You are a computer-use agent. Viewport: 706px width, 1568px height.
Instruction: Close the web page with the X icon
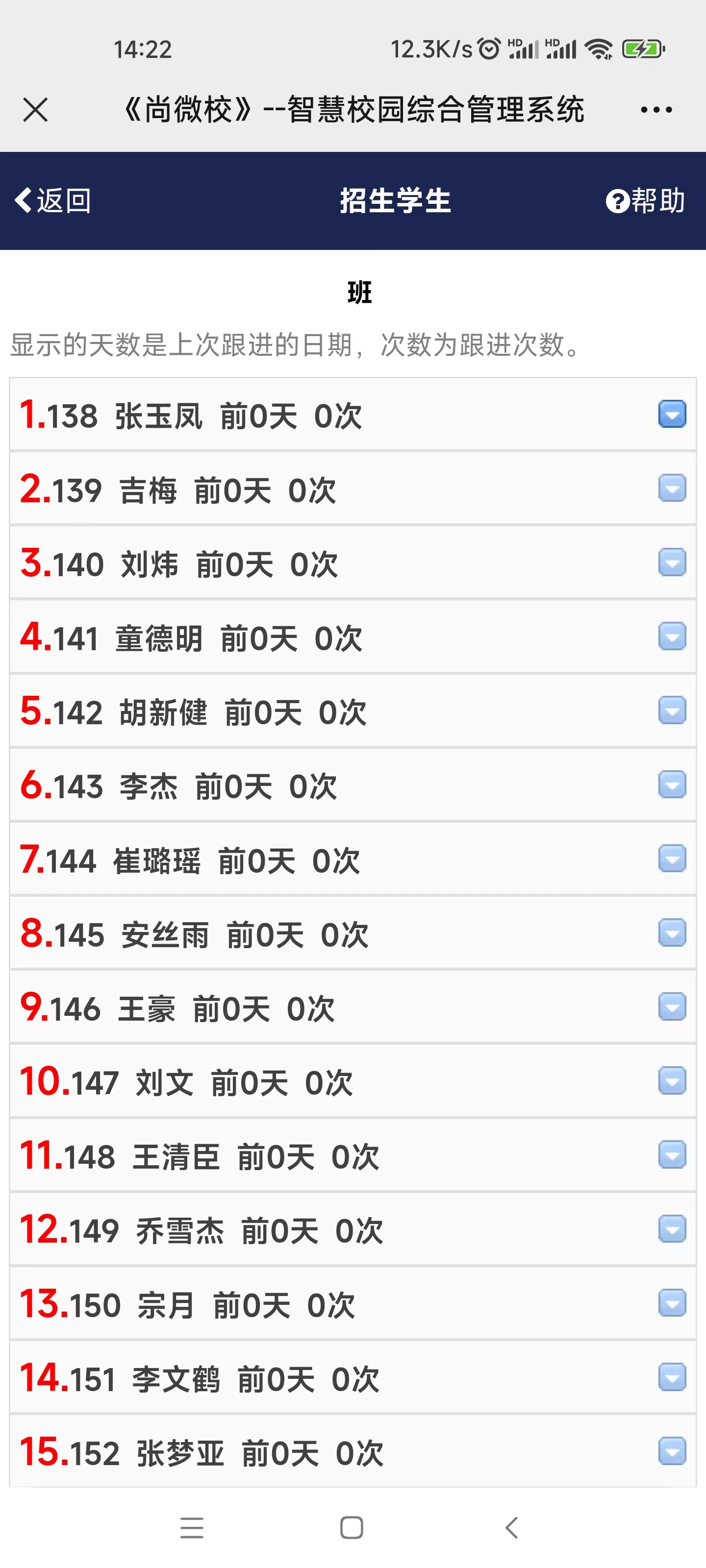point(35,110)
